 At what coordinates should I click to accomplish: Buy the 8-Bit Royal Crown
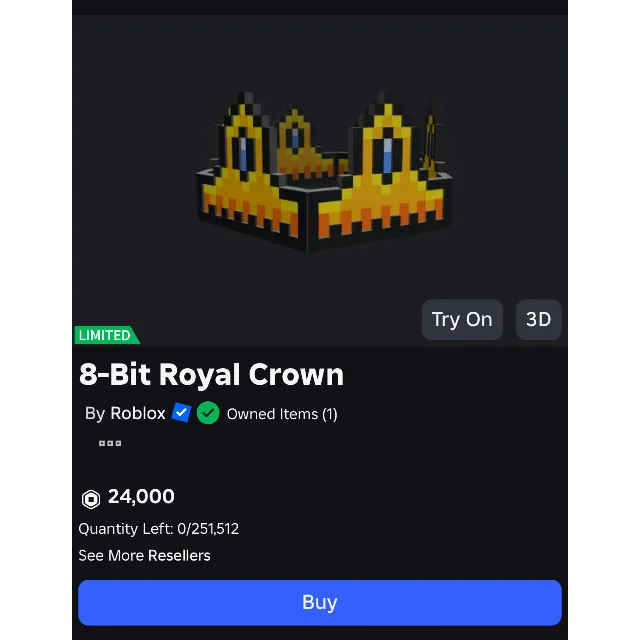320,602
